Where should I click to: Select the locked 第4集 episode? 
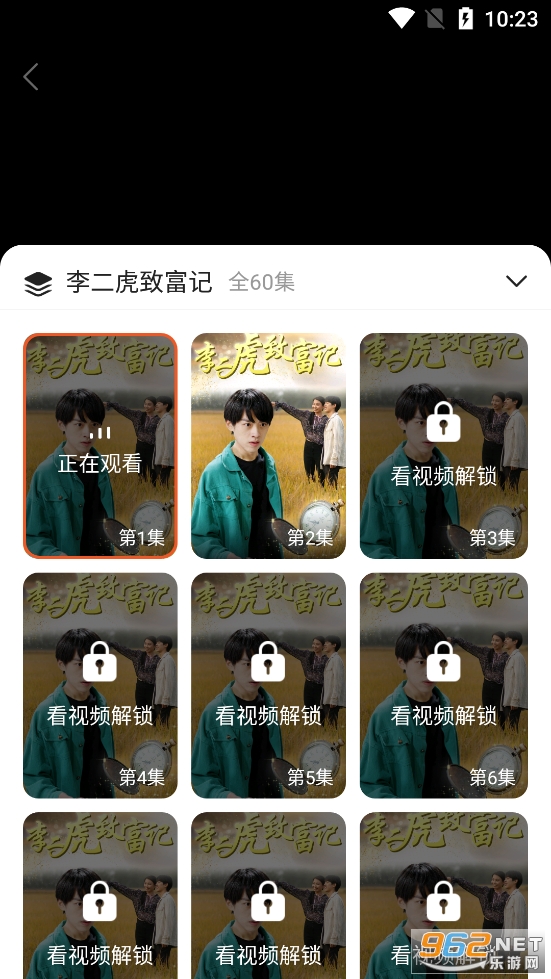pos(100,686)
